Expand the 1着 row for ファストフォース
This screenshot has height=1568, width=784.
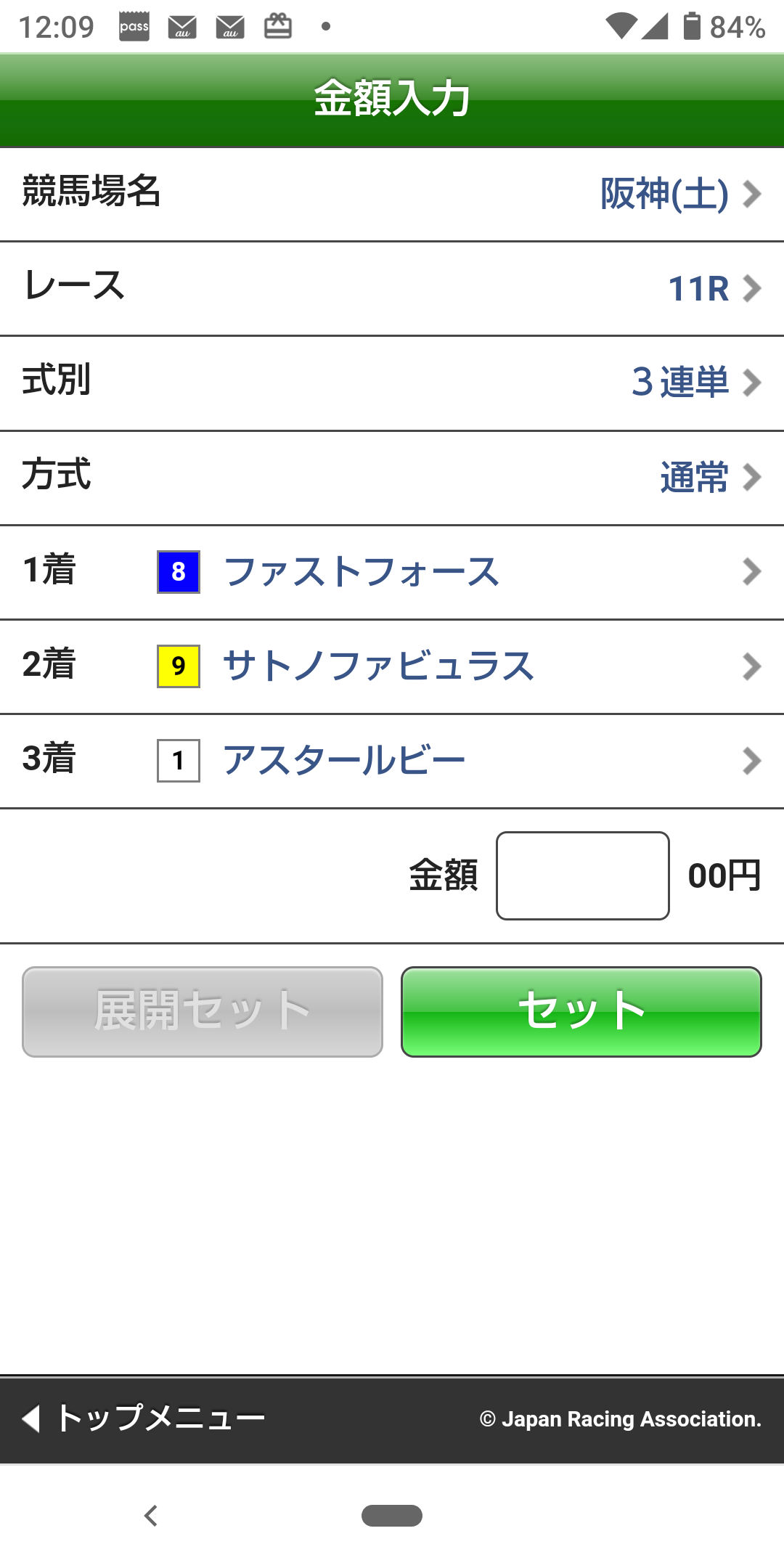392,573
